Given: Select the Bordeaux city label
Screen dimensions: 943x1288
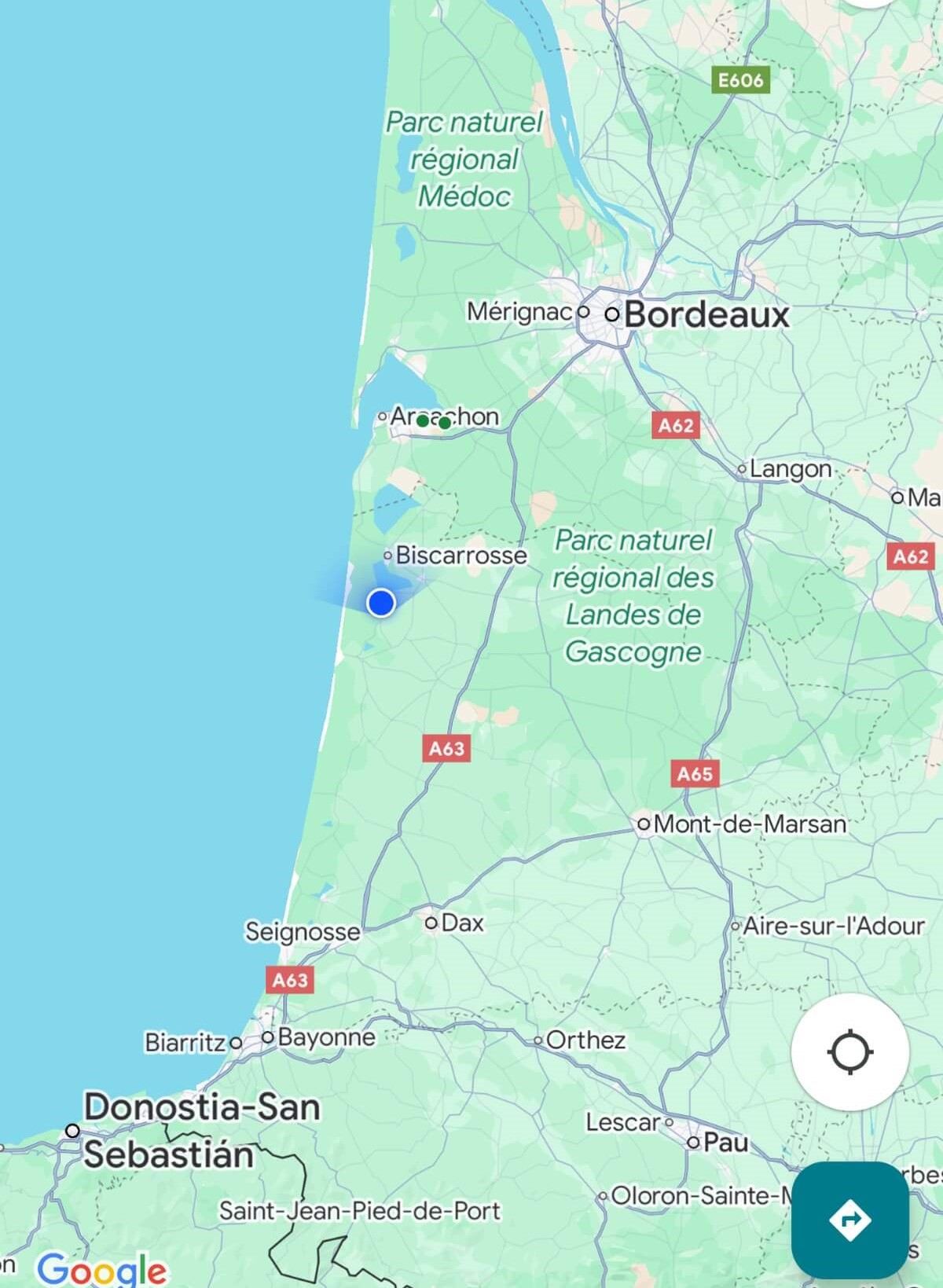Looking at the screenshot, I should coord(706,315).
